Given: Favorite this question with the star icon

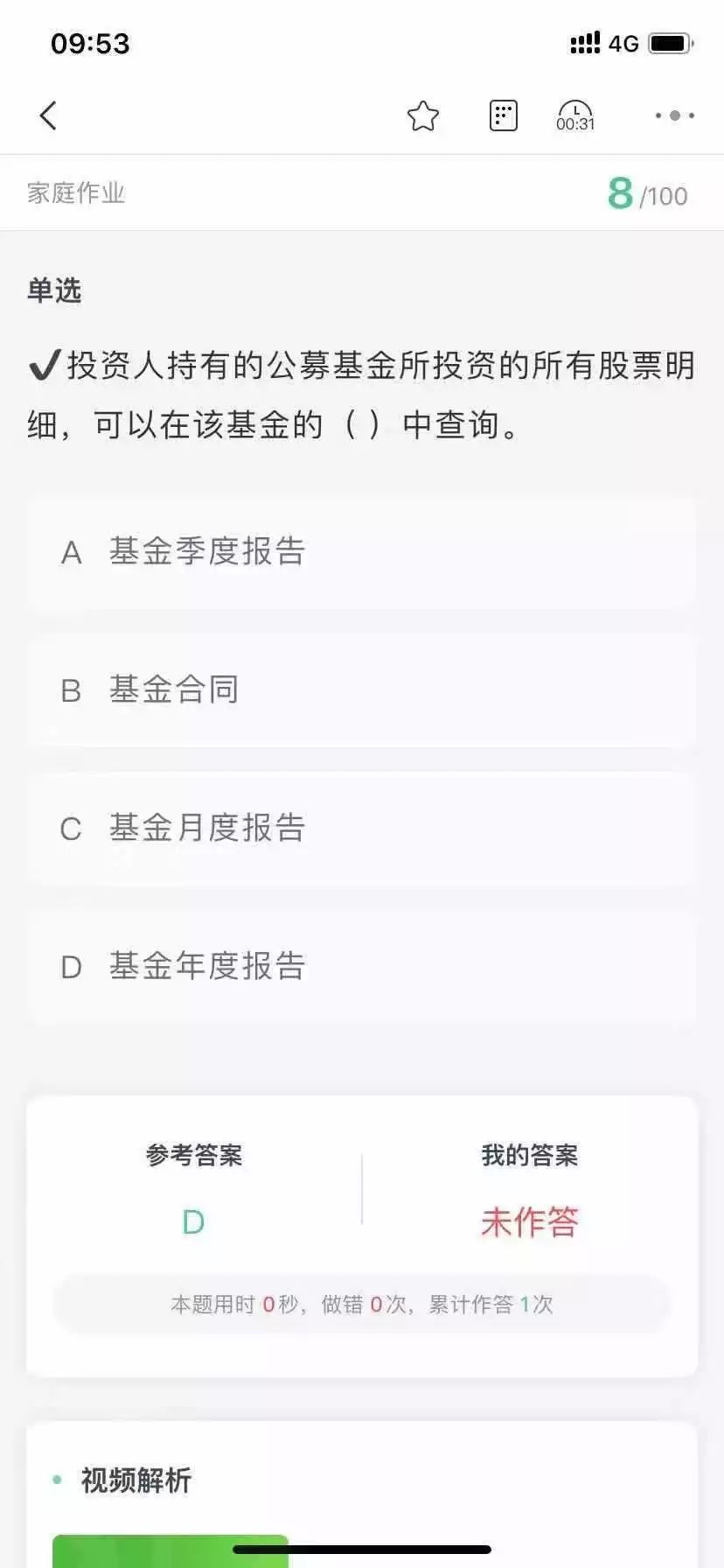Looking at the screenshot, I should (x=423, y=115).
